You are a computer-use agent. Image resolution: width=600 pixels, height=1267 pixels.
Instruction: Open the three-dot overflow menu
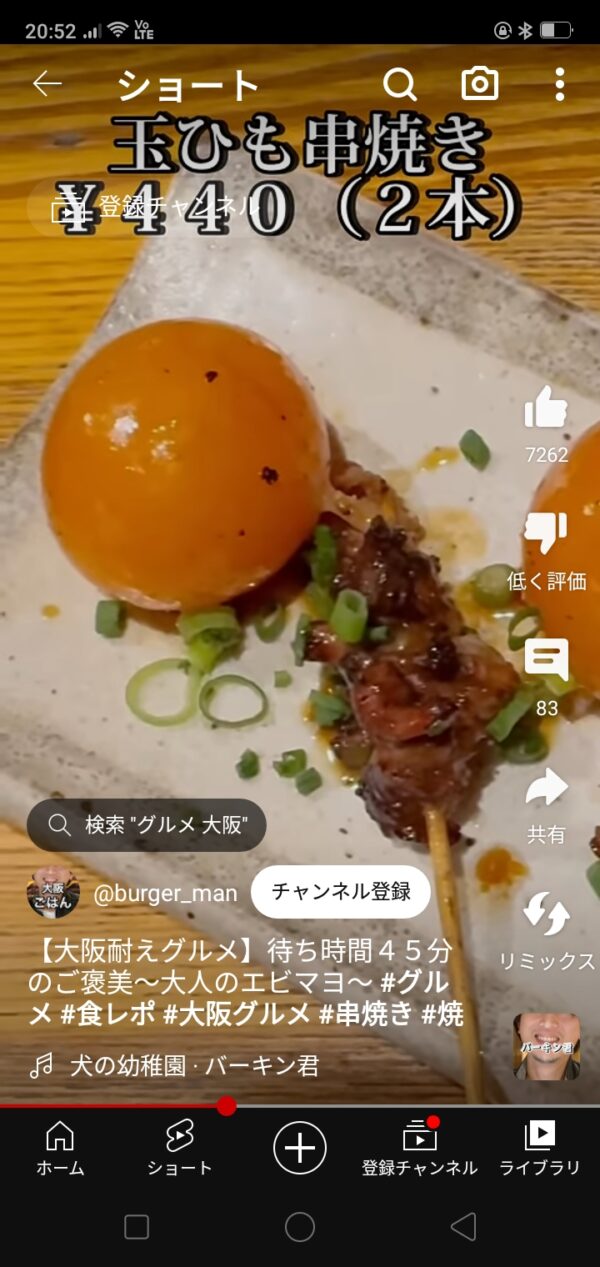click(559, 85)
